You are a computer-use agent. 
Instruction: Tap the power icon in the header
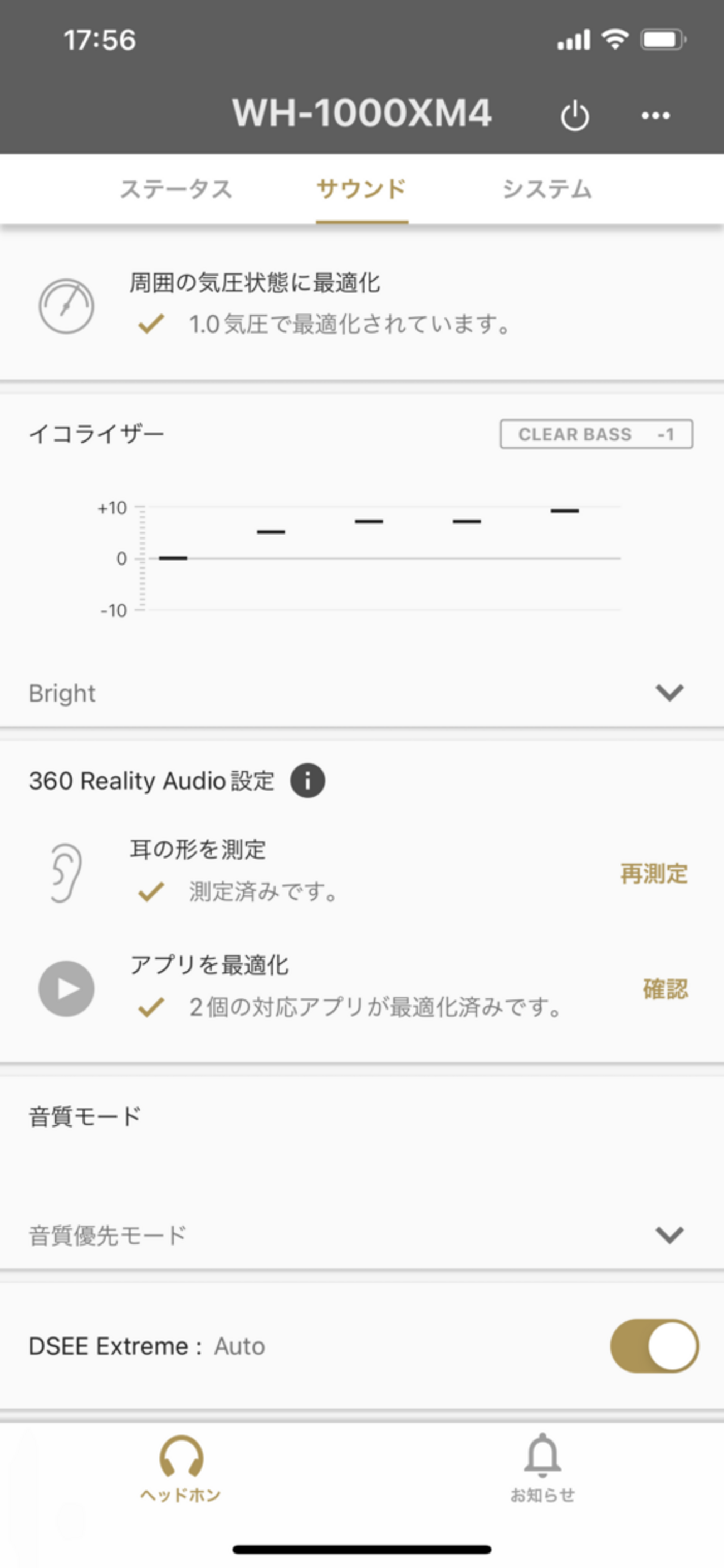click(574, 116)
